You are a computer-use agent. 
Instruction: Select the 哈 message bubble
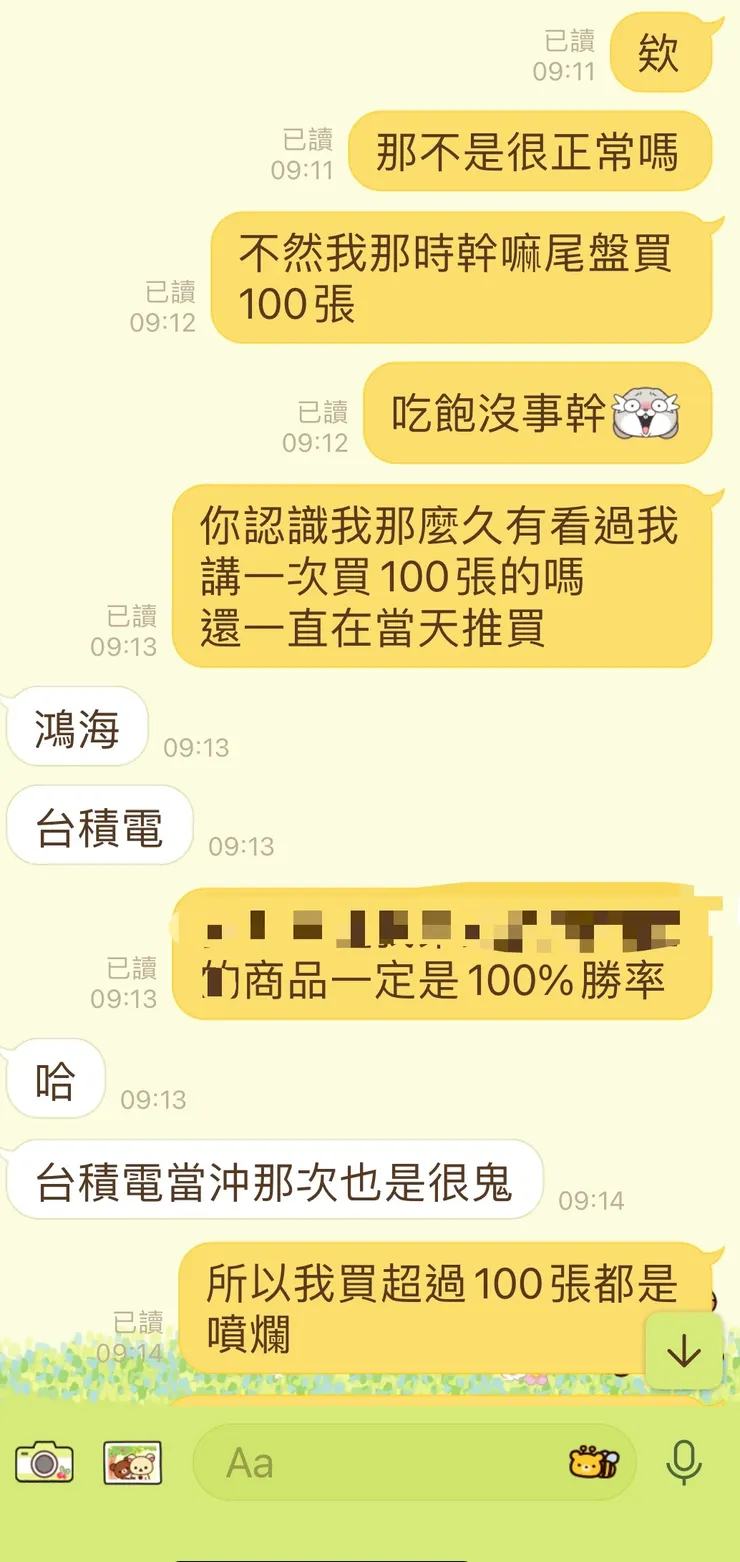54,1080
